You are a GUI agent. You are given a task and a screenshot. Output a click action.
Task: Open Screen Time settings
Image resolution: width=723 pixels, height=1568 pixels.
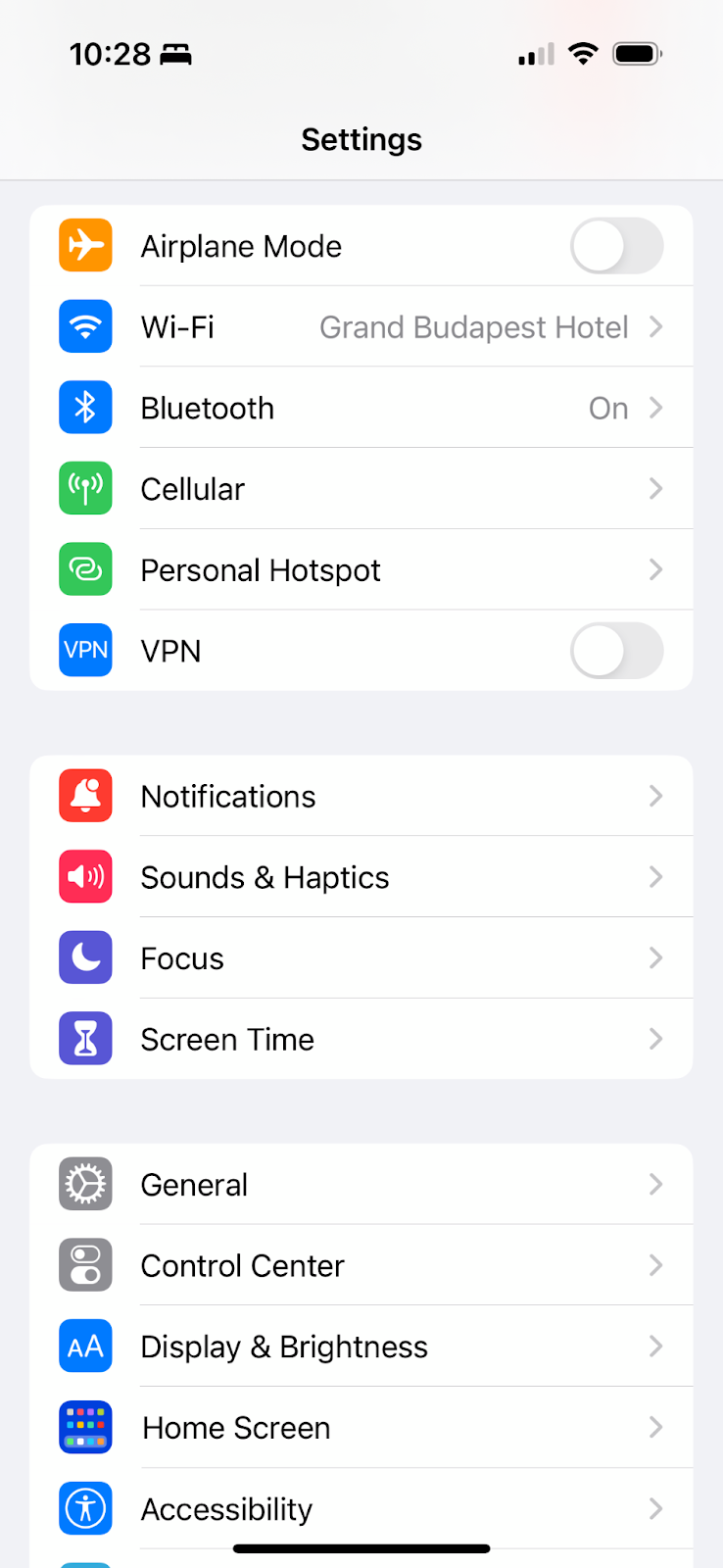point(392,1039)
